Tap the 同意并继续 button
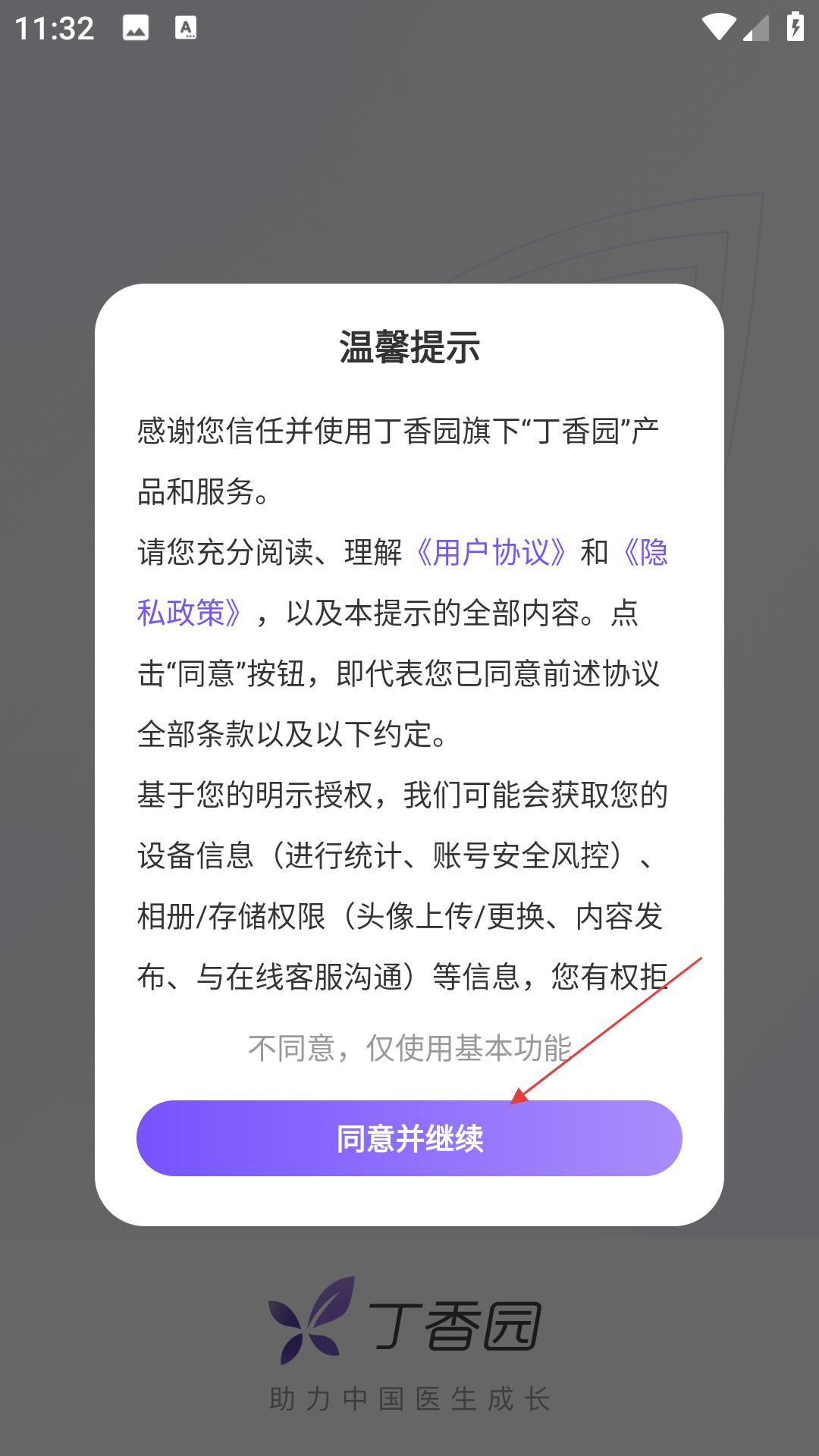819x1456 pixels. tap(409, 1137)
